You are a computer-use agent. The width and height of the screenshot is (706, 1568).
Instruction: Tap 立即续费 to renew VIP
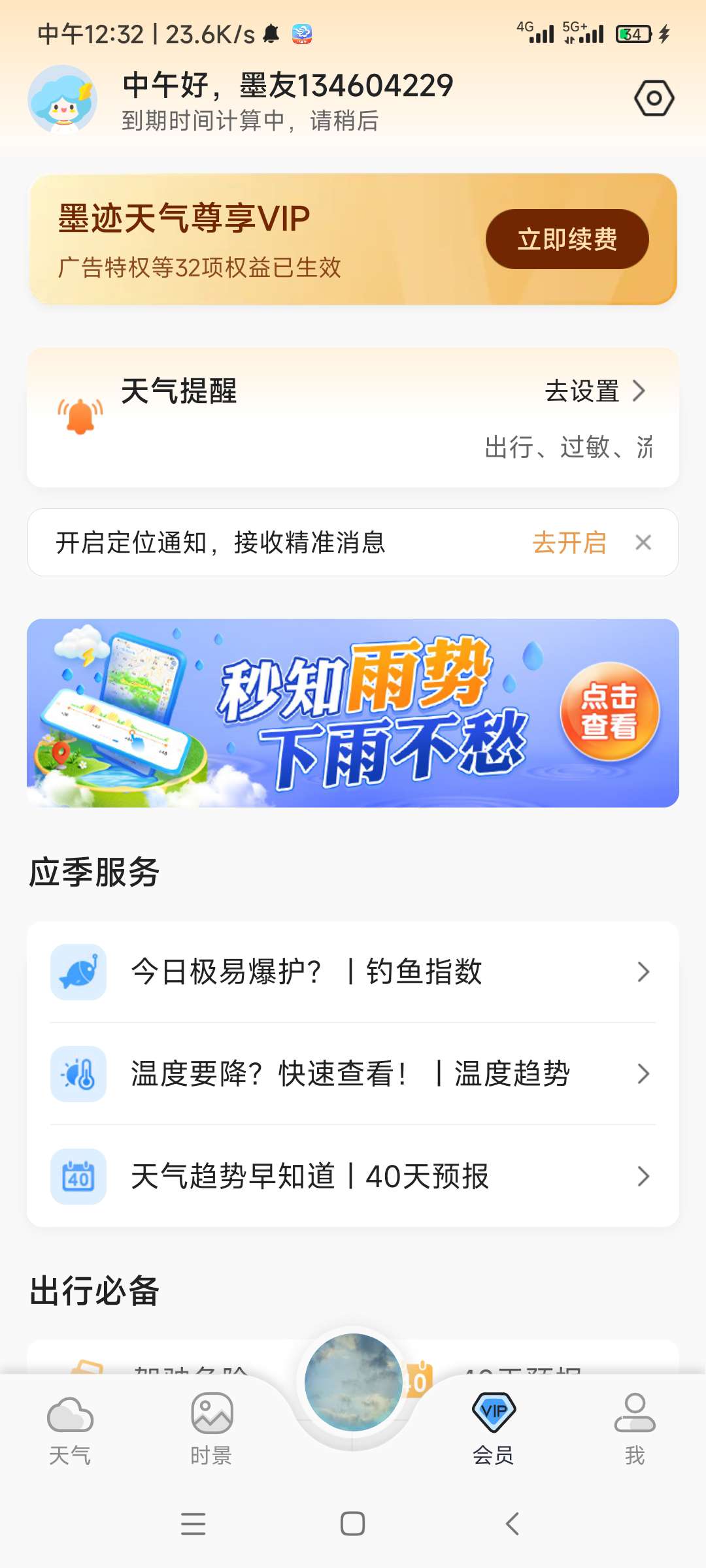click(x=567, y=239)
